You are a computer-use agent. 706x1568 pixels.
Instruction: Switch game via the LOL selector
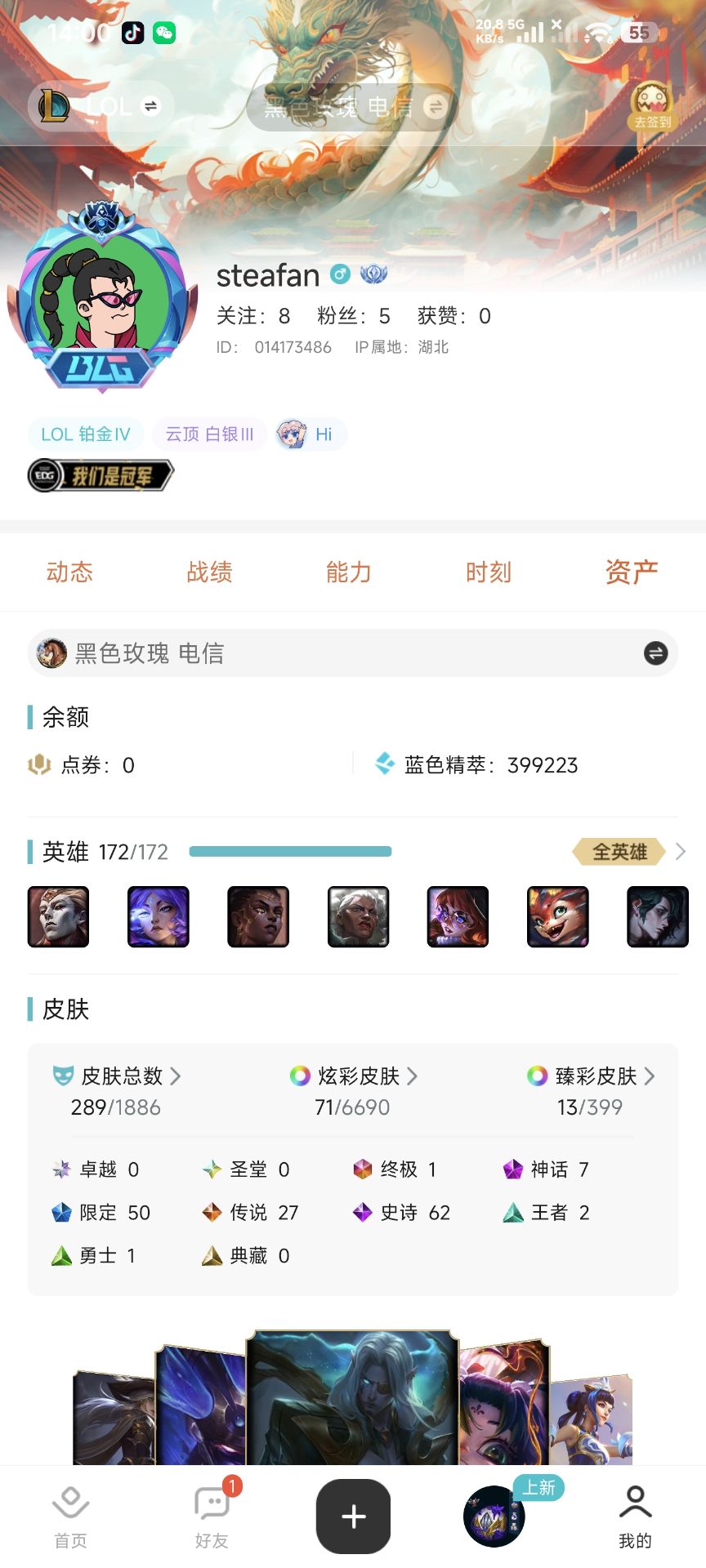pos(101,107)
